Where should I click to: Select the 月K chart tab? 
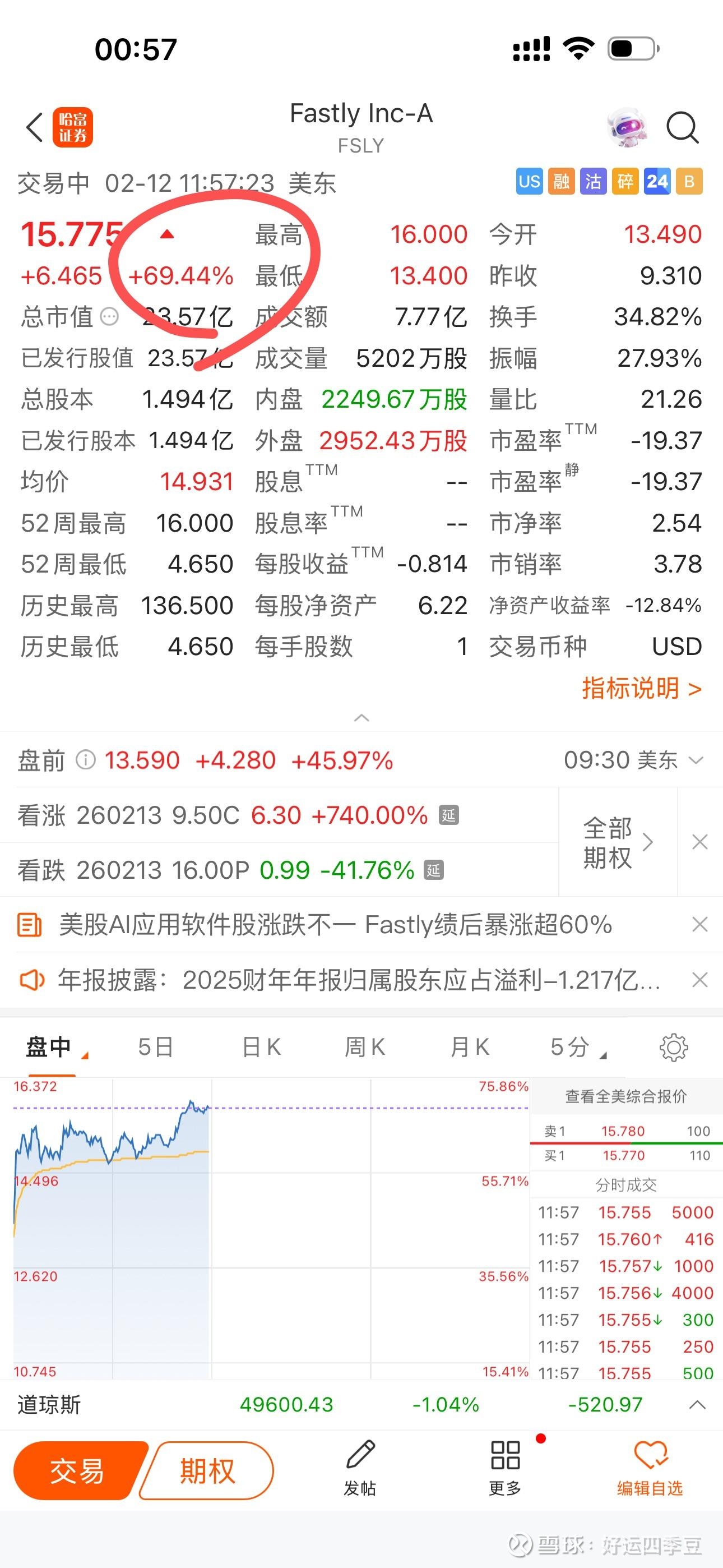469,1047
